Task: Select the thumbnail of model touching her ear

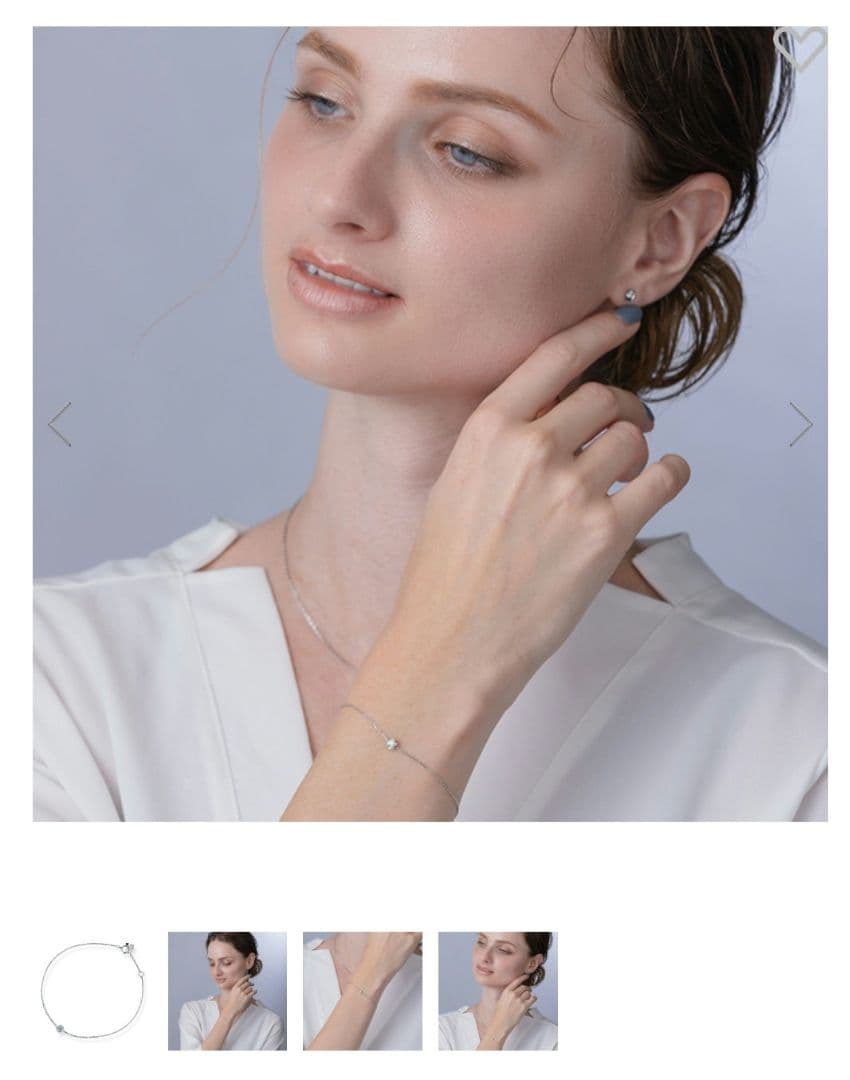Action: [497, 990]
